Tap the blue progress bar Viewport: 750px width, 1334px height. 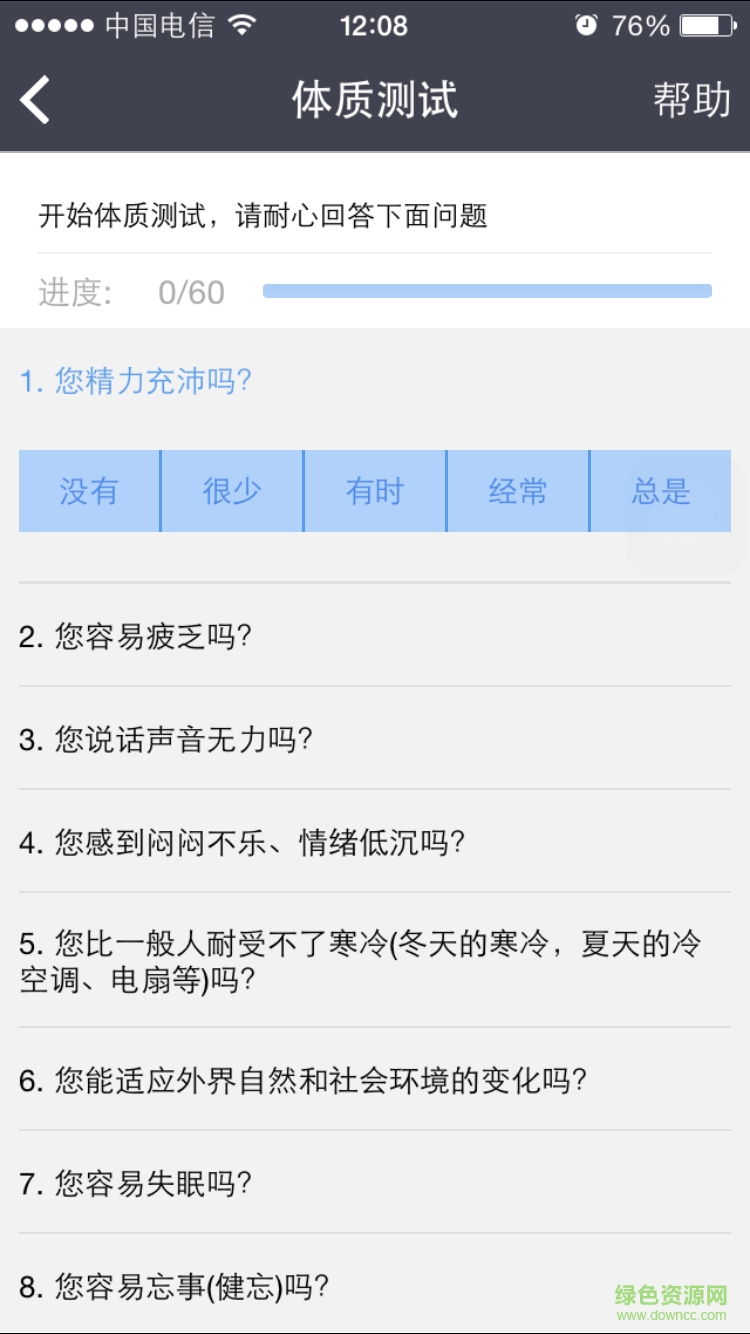487,289
